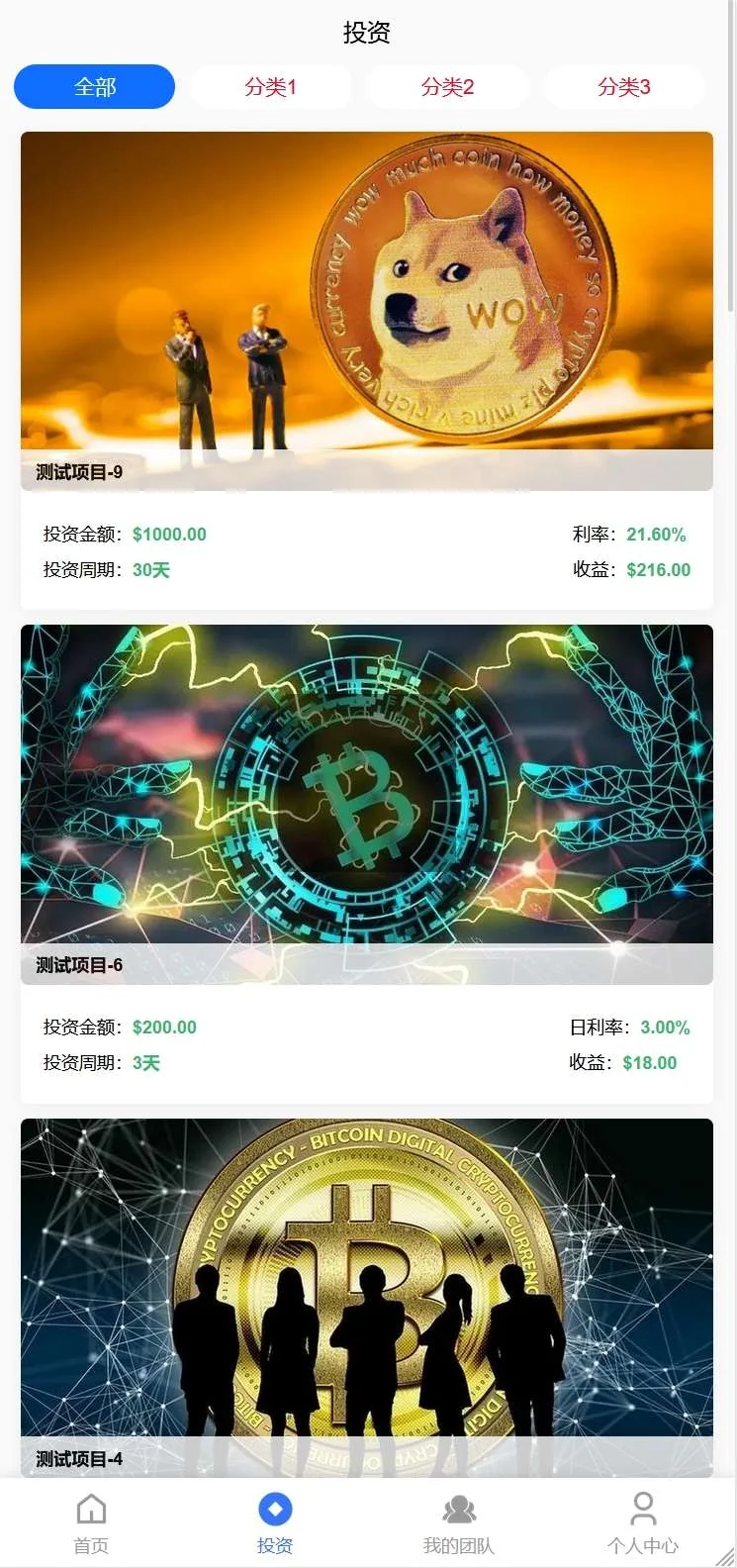Image resolution: width=737 pixels, height=1568 pixels.
Task: Open the 测试项目-6 investment card
Action: (366, 804)
